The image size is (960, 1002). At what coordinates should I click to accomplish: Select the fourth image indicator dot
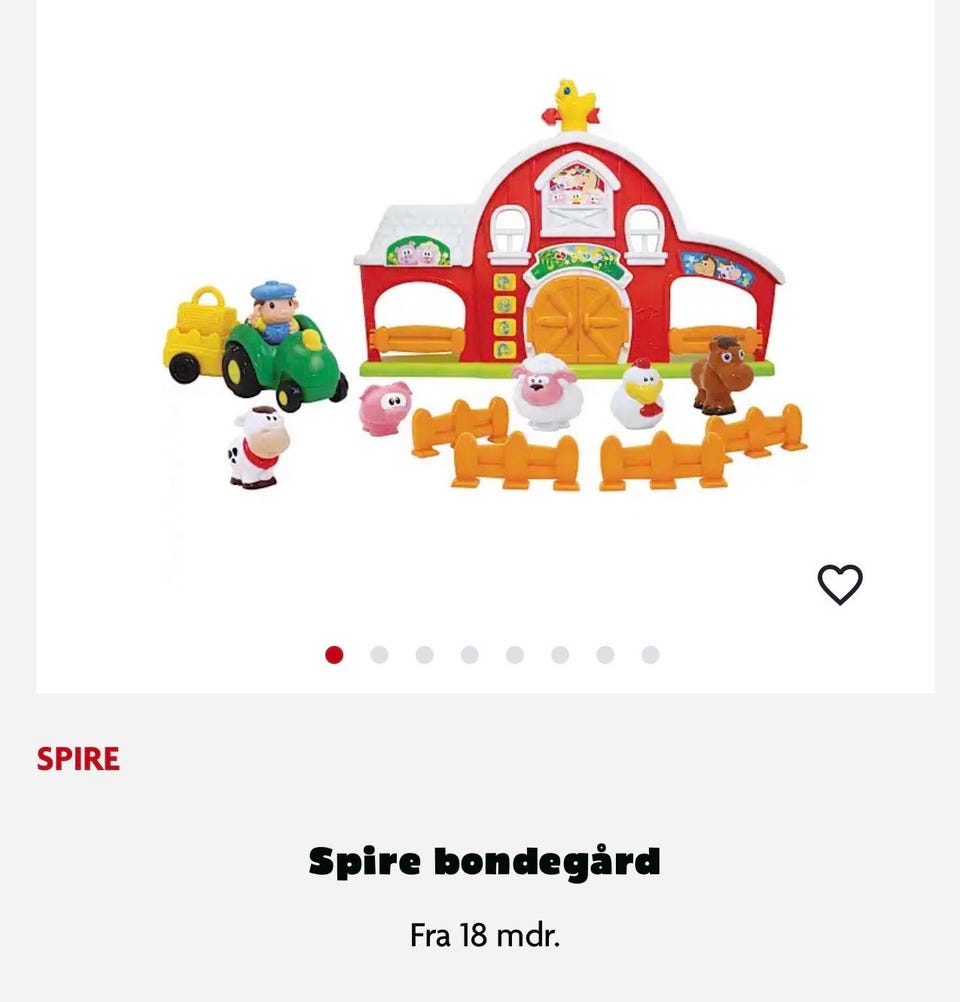469,654
